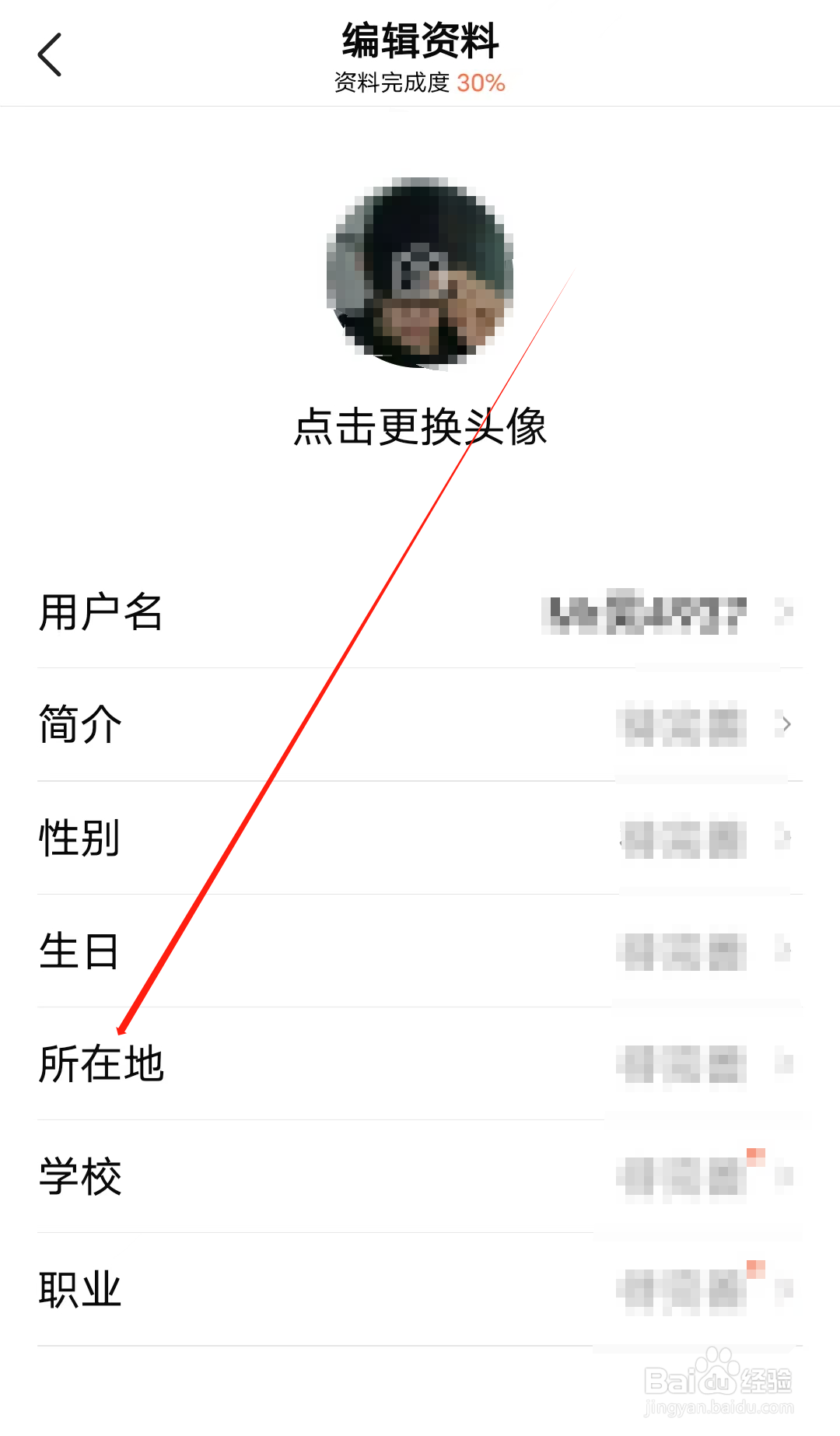Open the 编辑资料 title
The image size is (840, 1436).
click(420, 43)
